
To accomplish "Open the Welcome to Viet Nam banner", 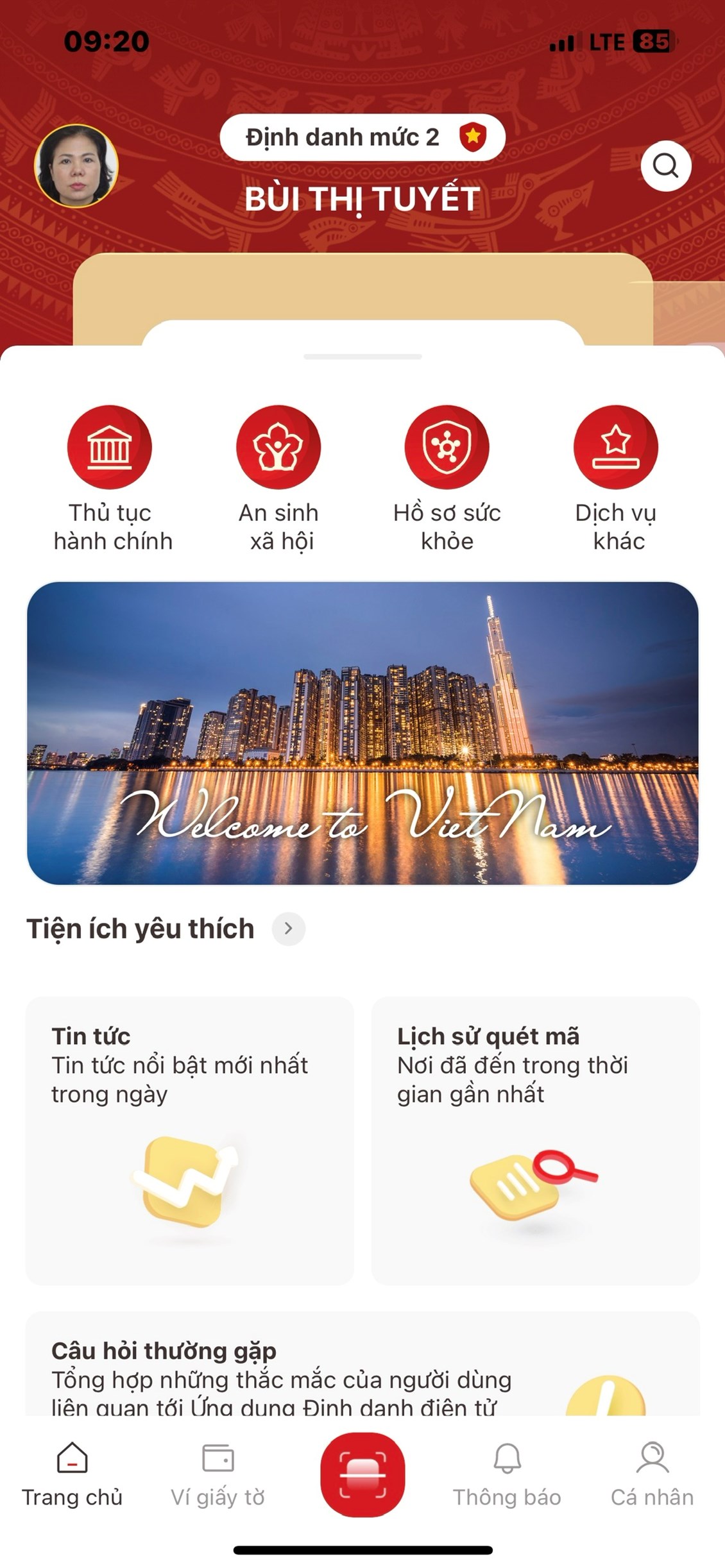I will [362, 733].
